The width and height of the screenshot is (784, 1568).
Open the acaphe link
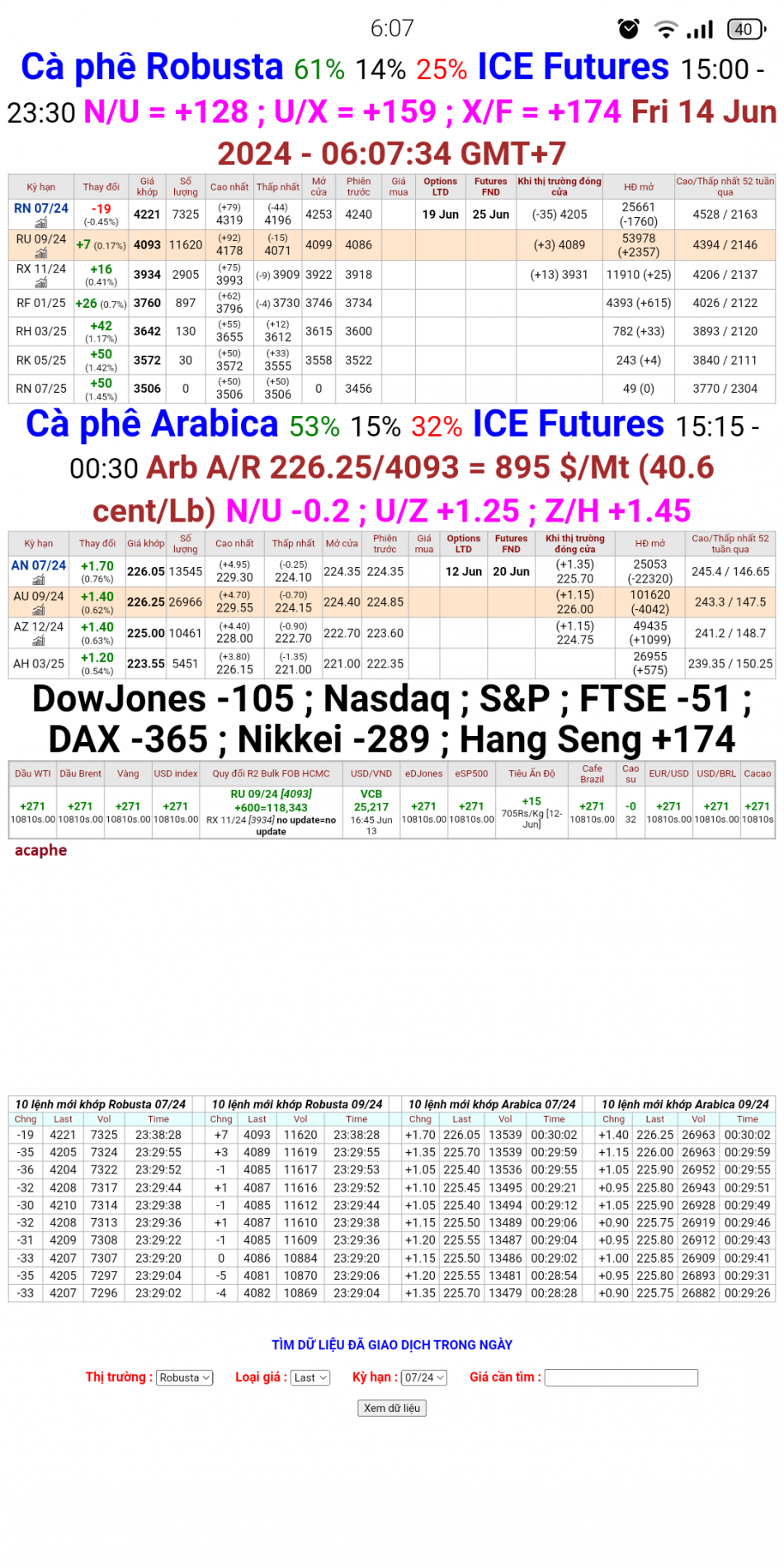[x=40, y=850]
